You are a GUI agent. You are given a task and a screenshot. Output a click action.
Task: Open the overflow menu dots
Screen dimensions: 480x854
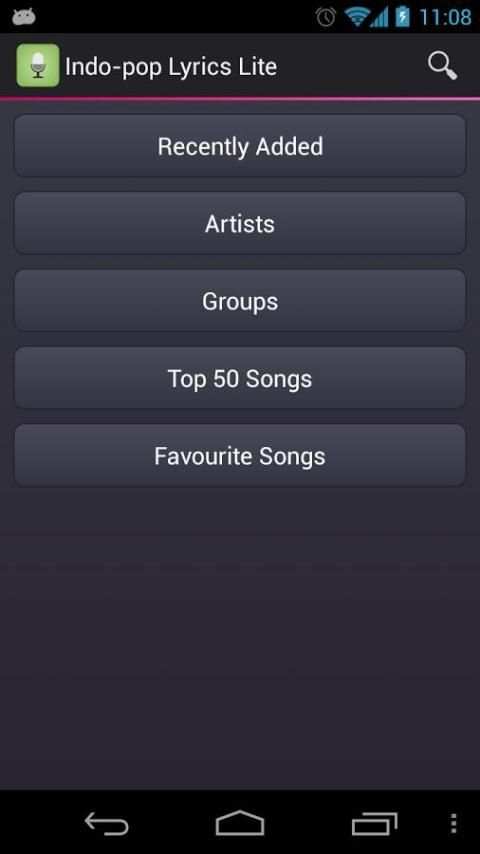pos(453,824)
